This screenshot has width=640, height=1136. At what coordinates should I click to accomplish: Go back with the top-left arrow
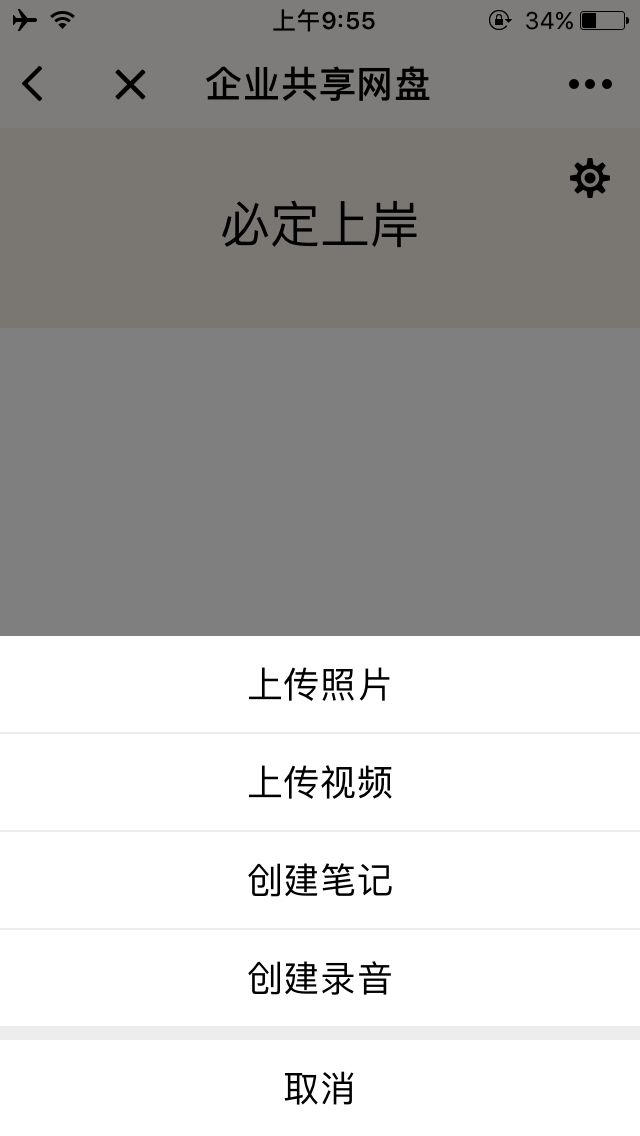click(33, 84)
